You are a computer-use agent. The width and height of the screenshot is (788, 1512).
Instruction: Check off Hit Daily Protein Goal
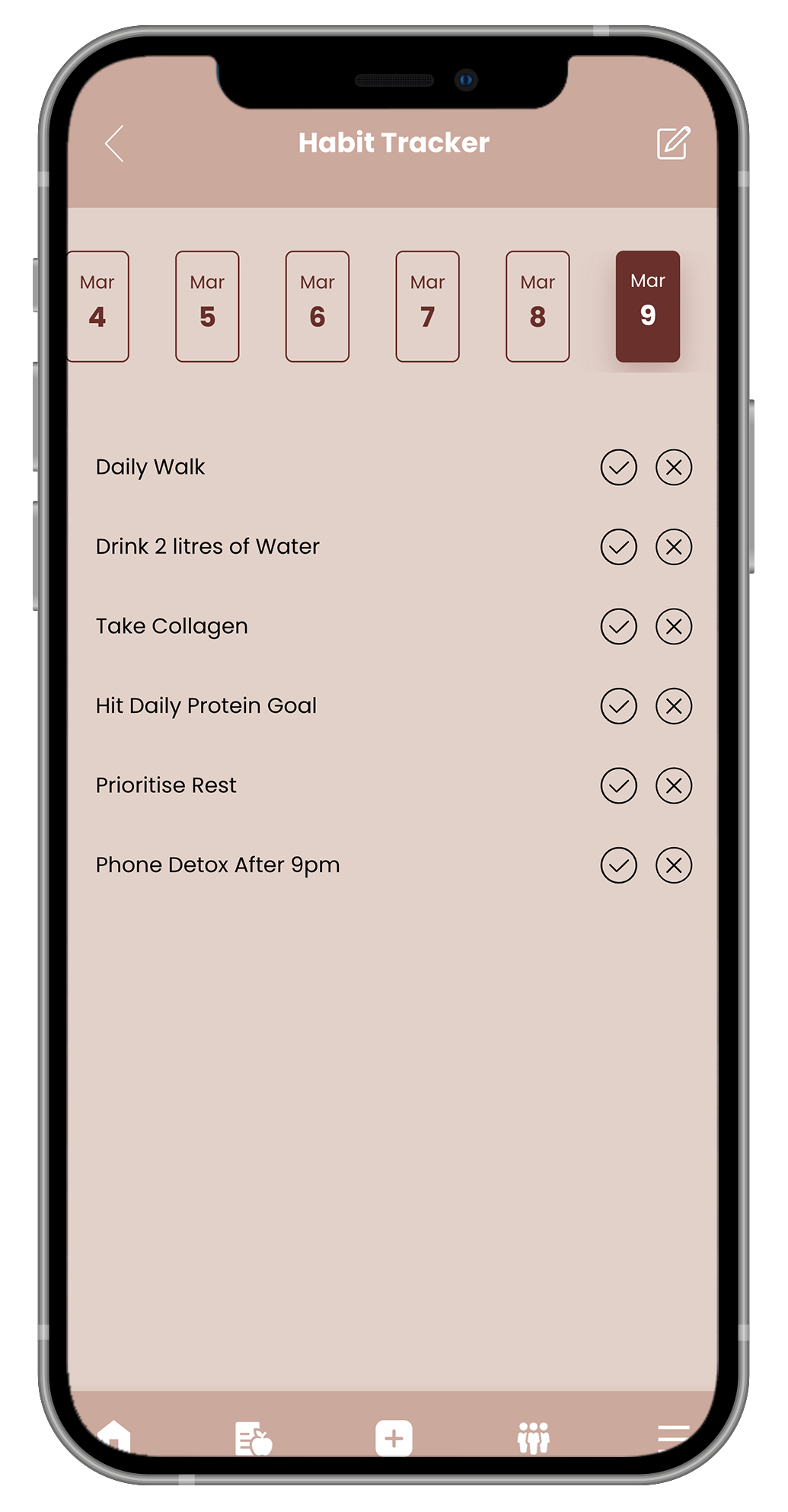pos(618,706)
